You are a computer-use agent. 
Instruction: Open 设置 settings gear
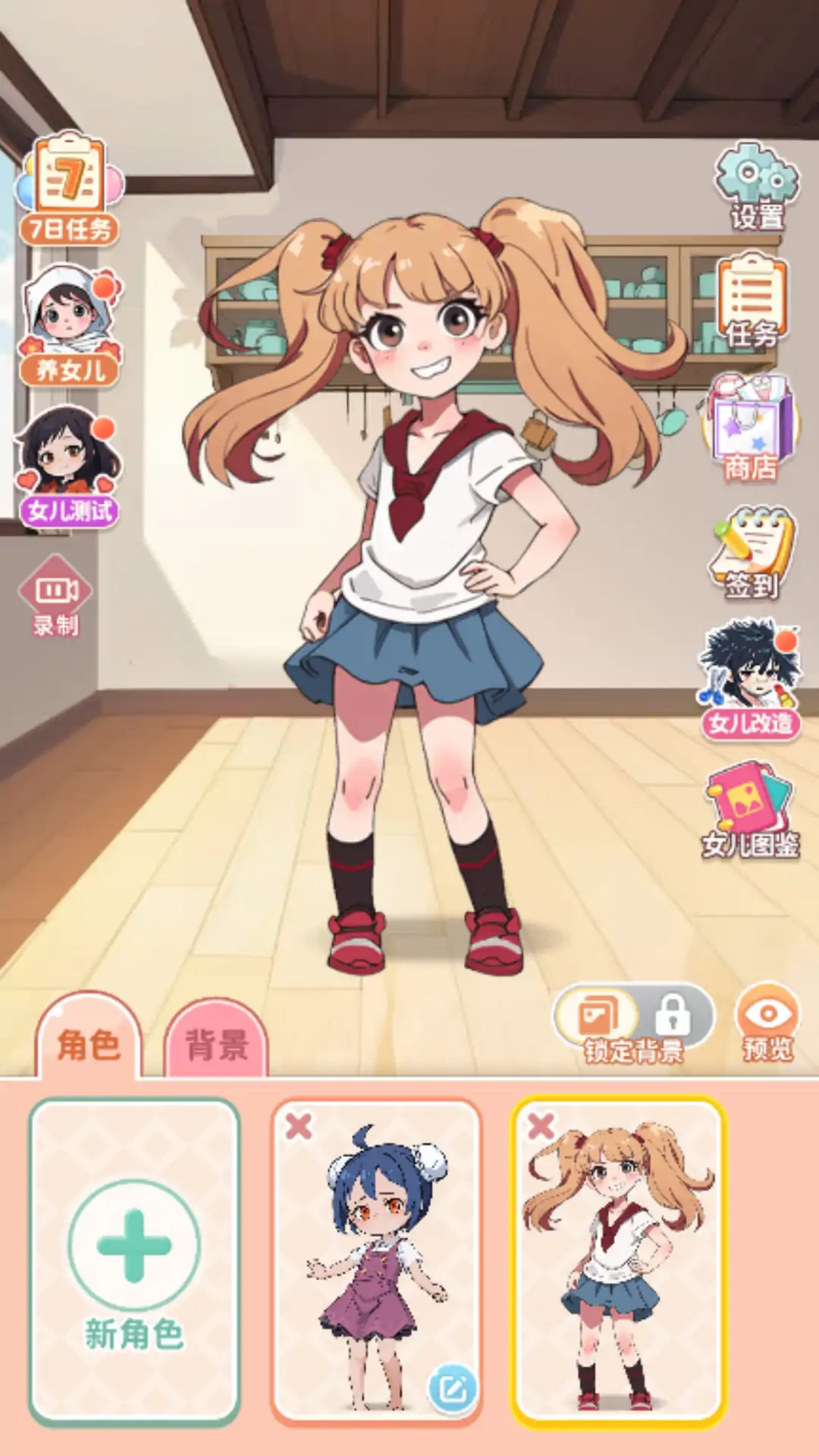click(756, 186)
